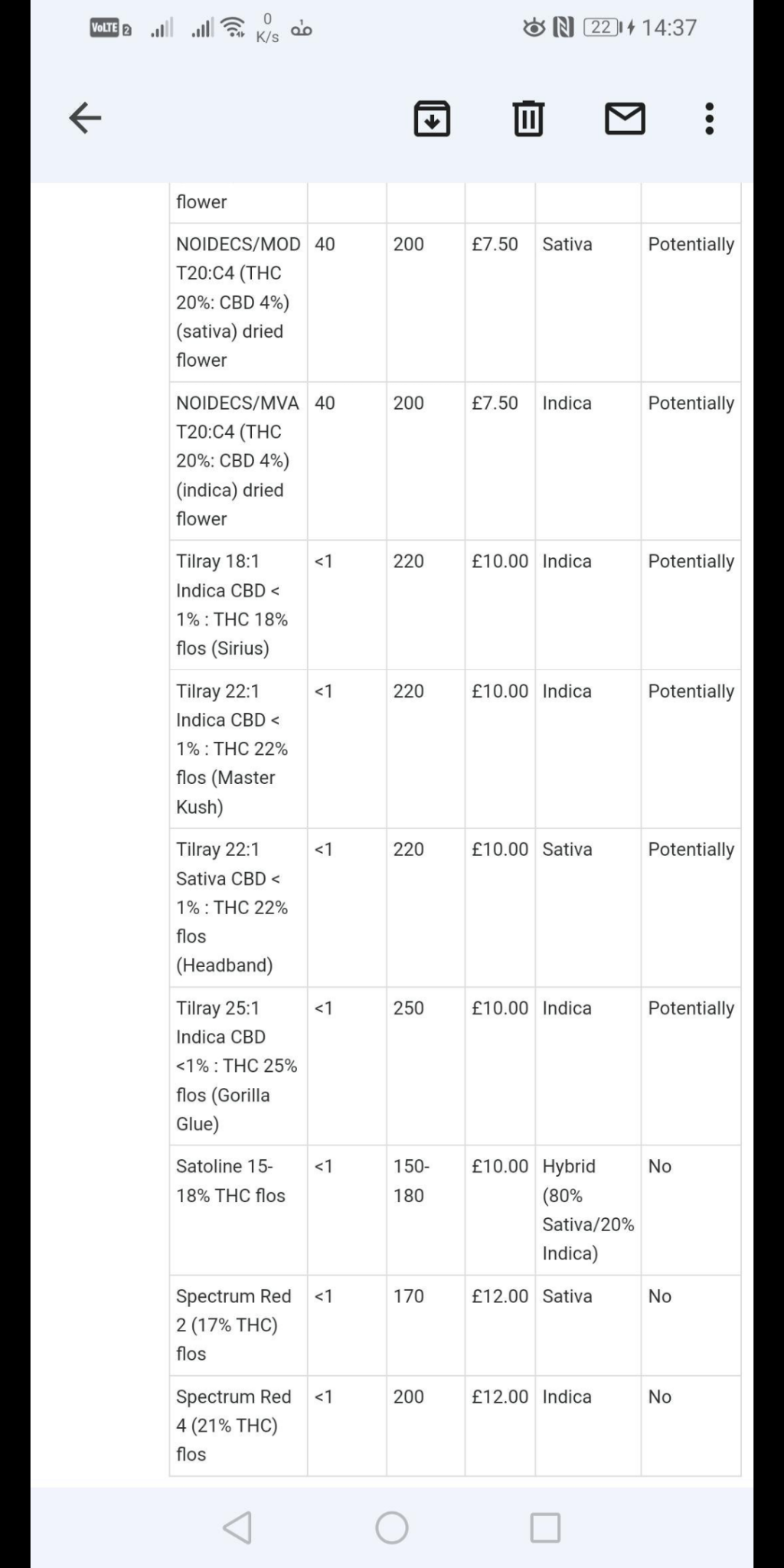Image resolution: width=784 pixels, height=1568 pixels.
Task: Go back to the inbox
Action: click(85, 119)
